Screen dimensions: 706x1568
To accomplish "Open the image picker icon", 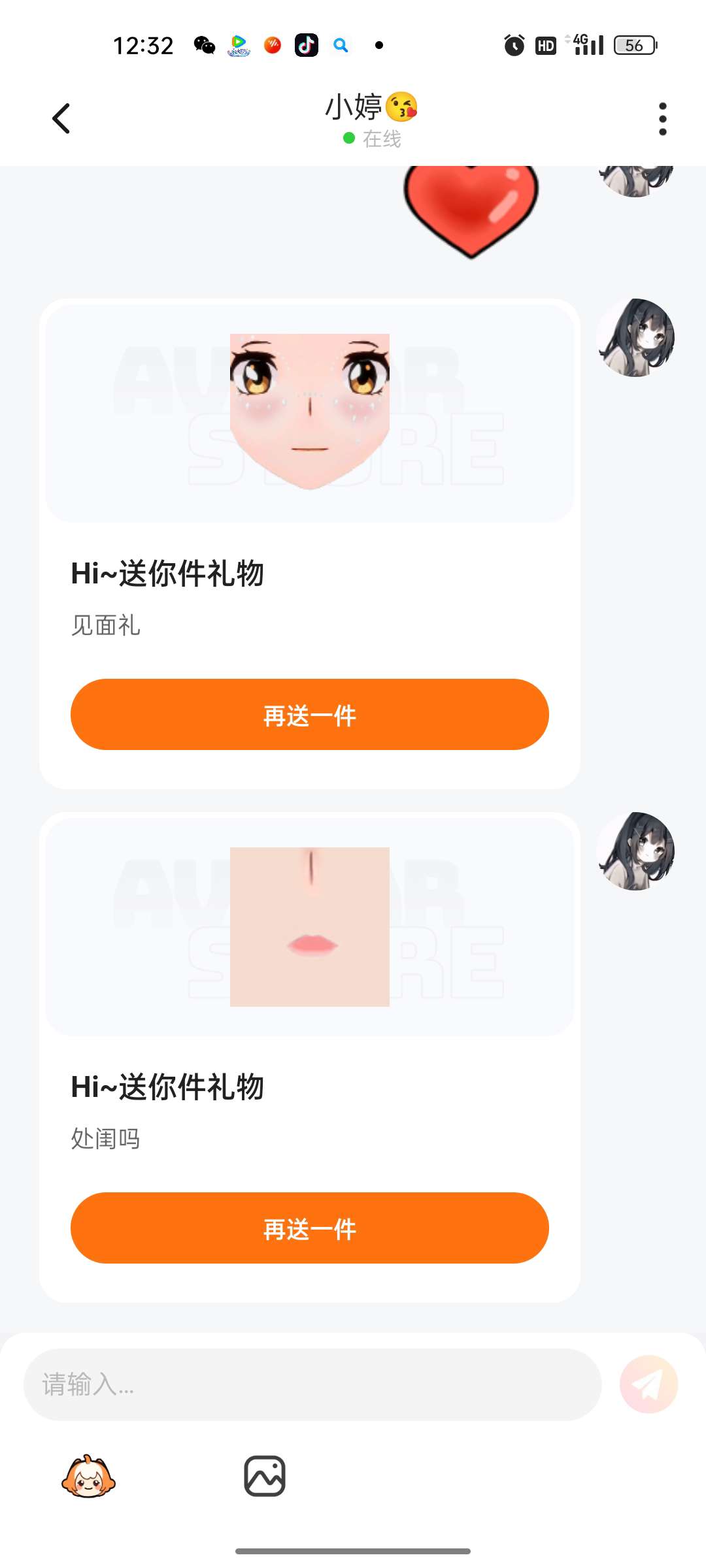I will pyautogui.click(x=265, y=1476).
